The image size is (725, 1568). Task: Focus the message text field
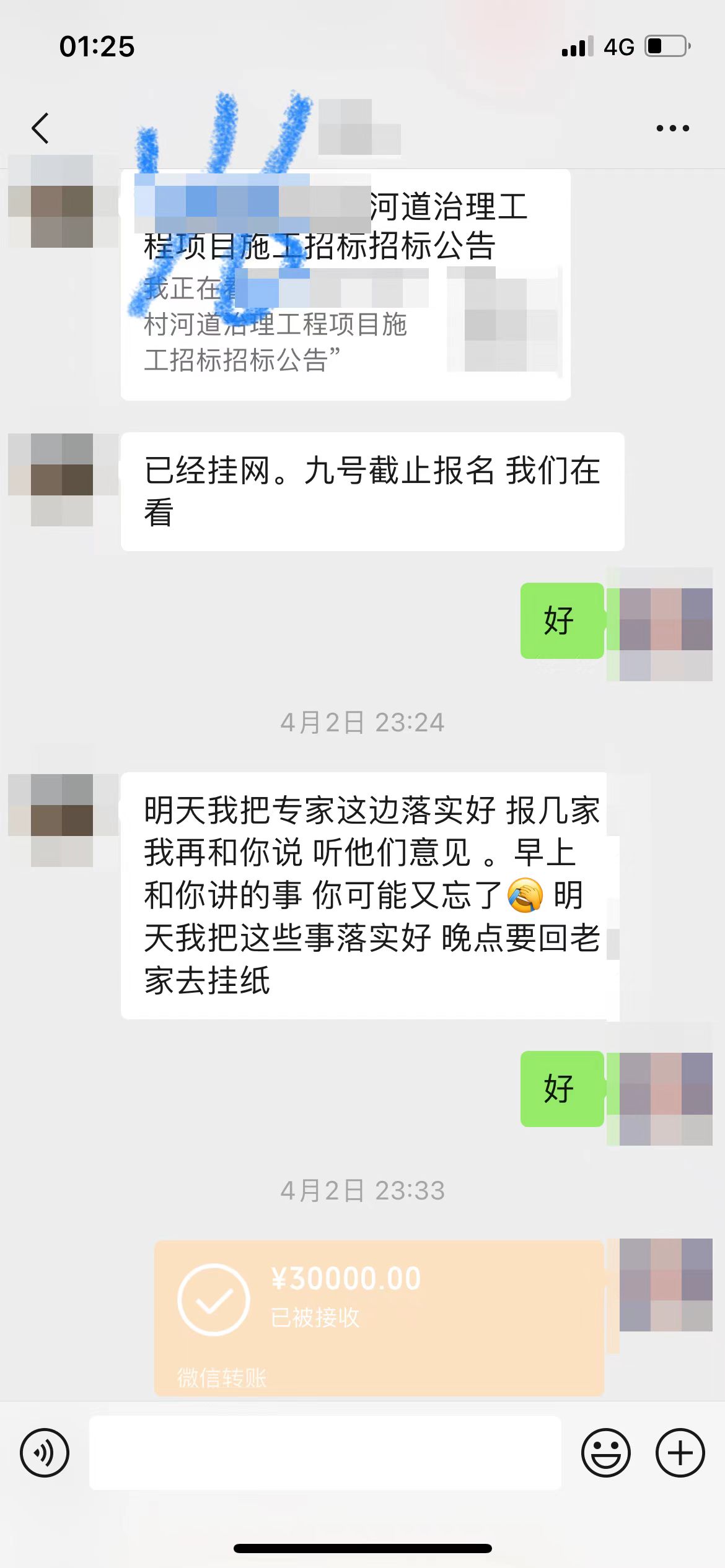[325, 1452]
